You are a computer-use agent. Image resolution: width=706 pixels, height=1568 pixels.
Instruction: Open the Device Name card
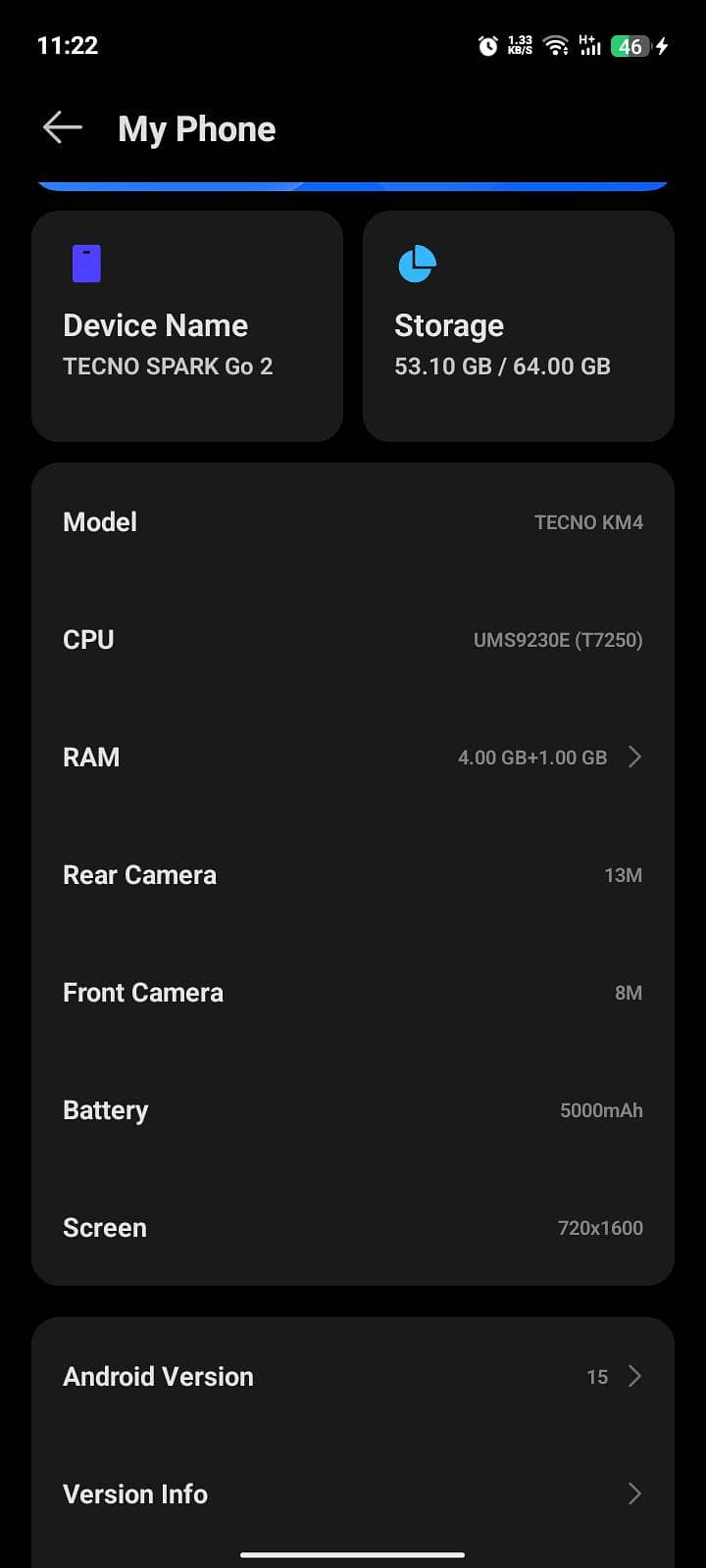186,326
